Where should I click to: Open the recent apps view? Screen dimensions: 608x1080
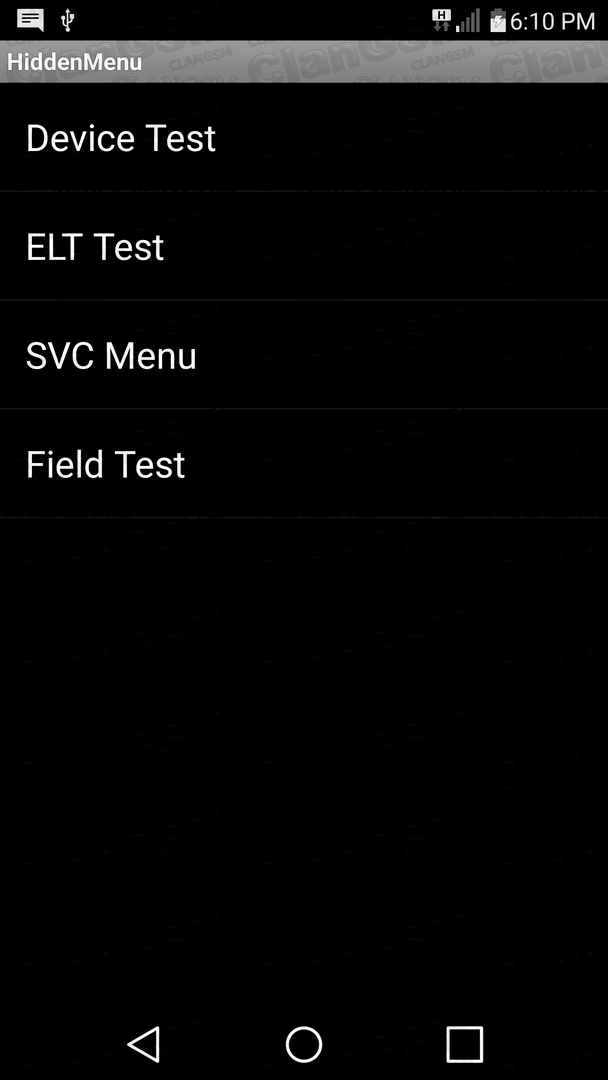pyautogui.click(x=465, y=1044)
